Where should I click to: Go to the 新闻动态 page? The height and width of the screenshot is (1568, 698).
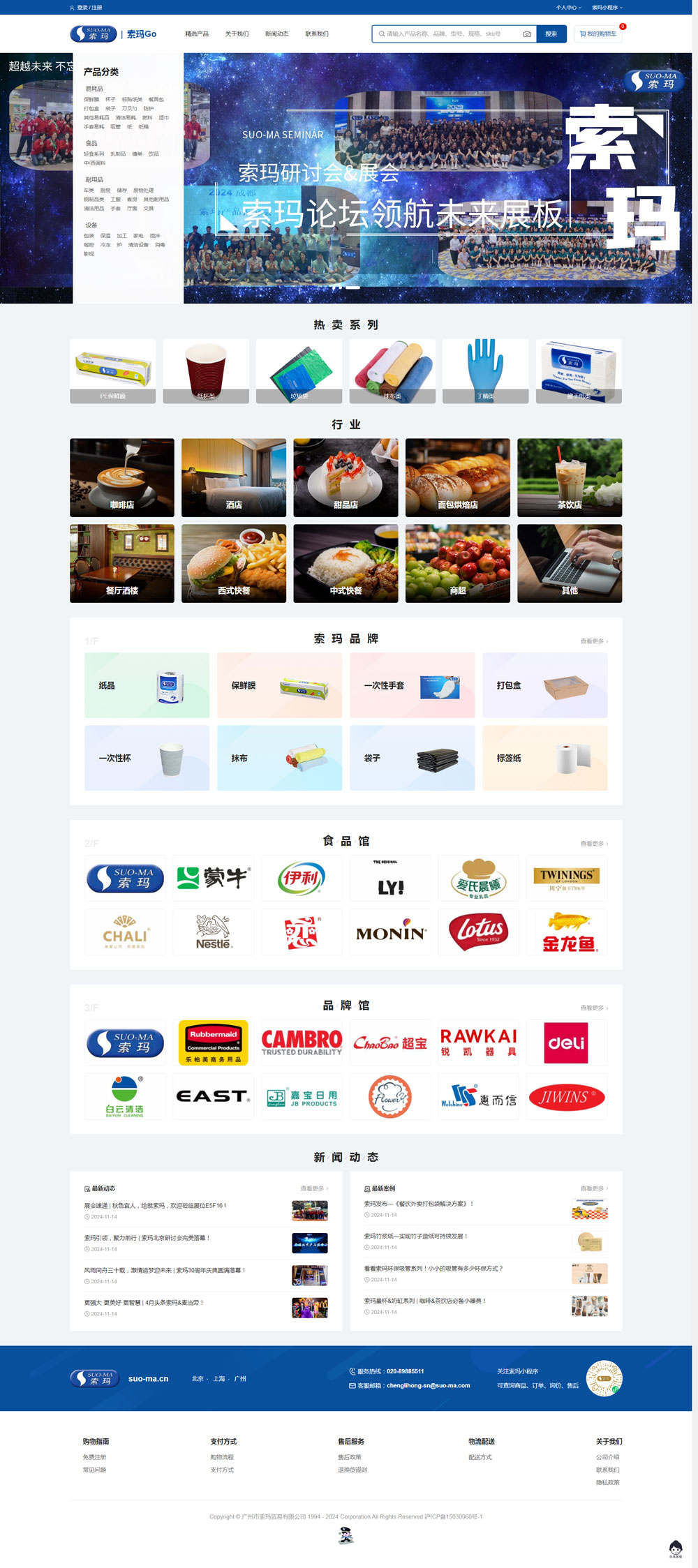point(276,34)
